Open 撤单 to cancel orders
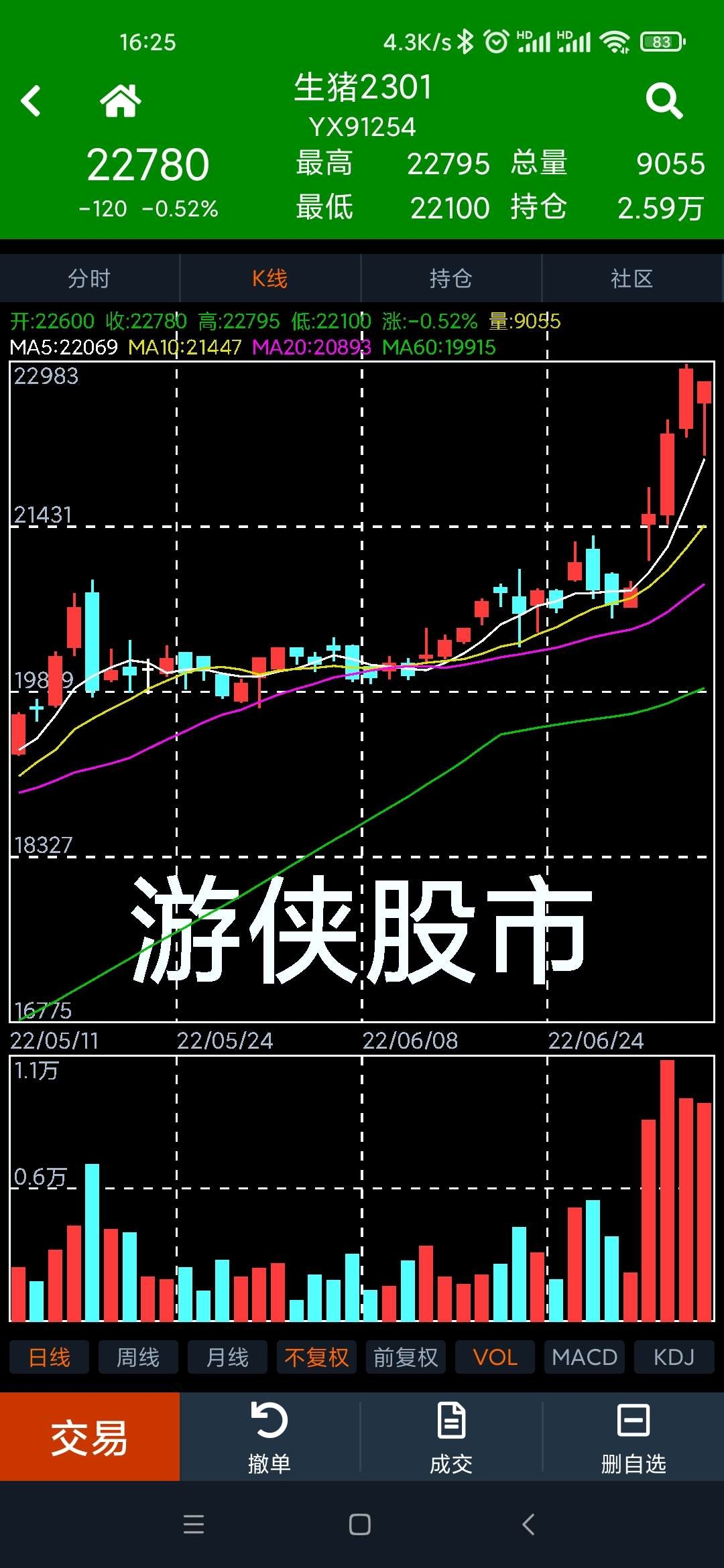The height and width of the screenshot is (1568, 724). click(269, 1437)
